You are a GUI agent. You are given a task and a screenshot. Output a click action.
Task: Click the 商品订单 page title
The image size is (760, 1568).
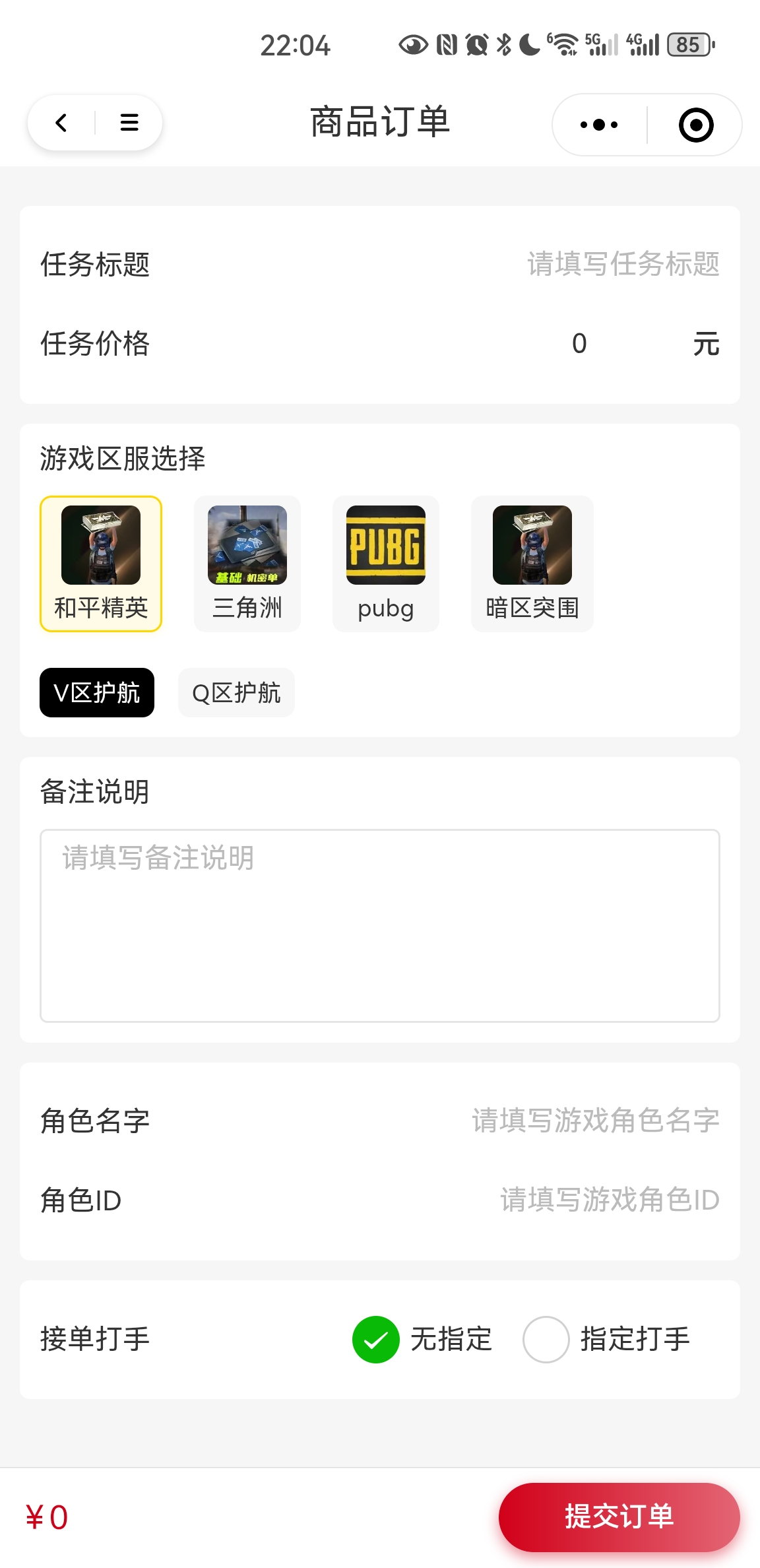pos(380,123)
